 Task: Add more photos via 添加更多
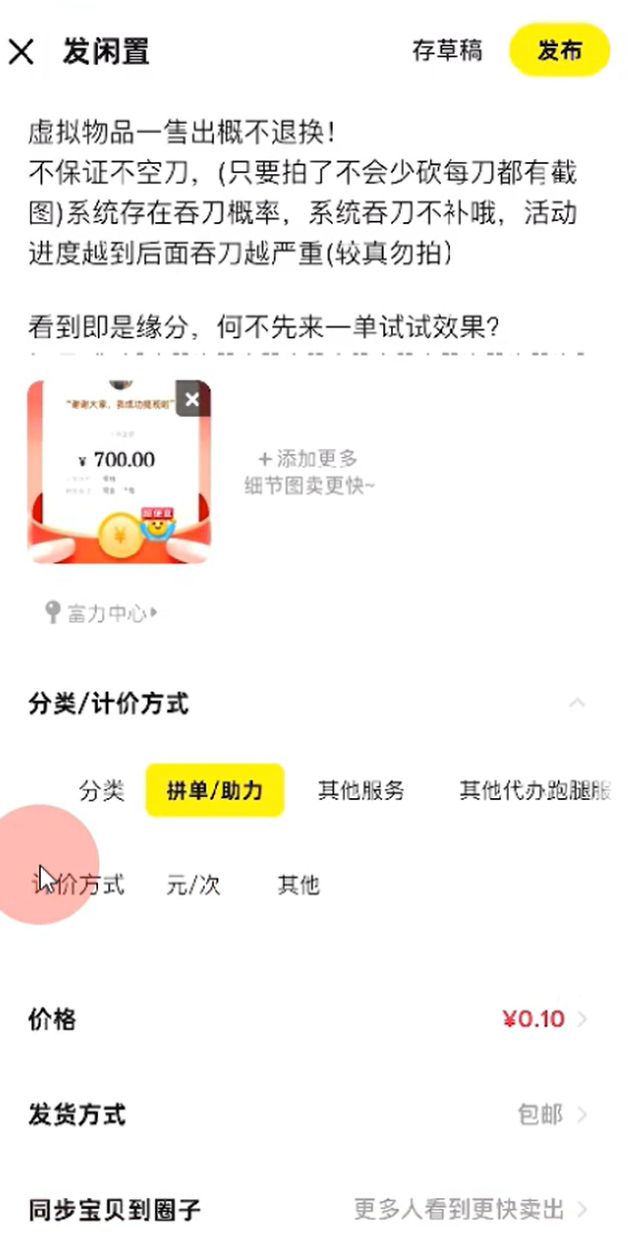[308, 471]
